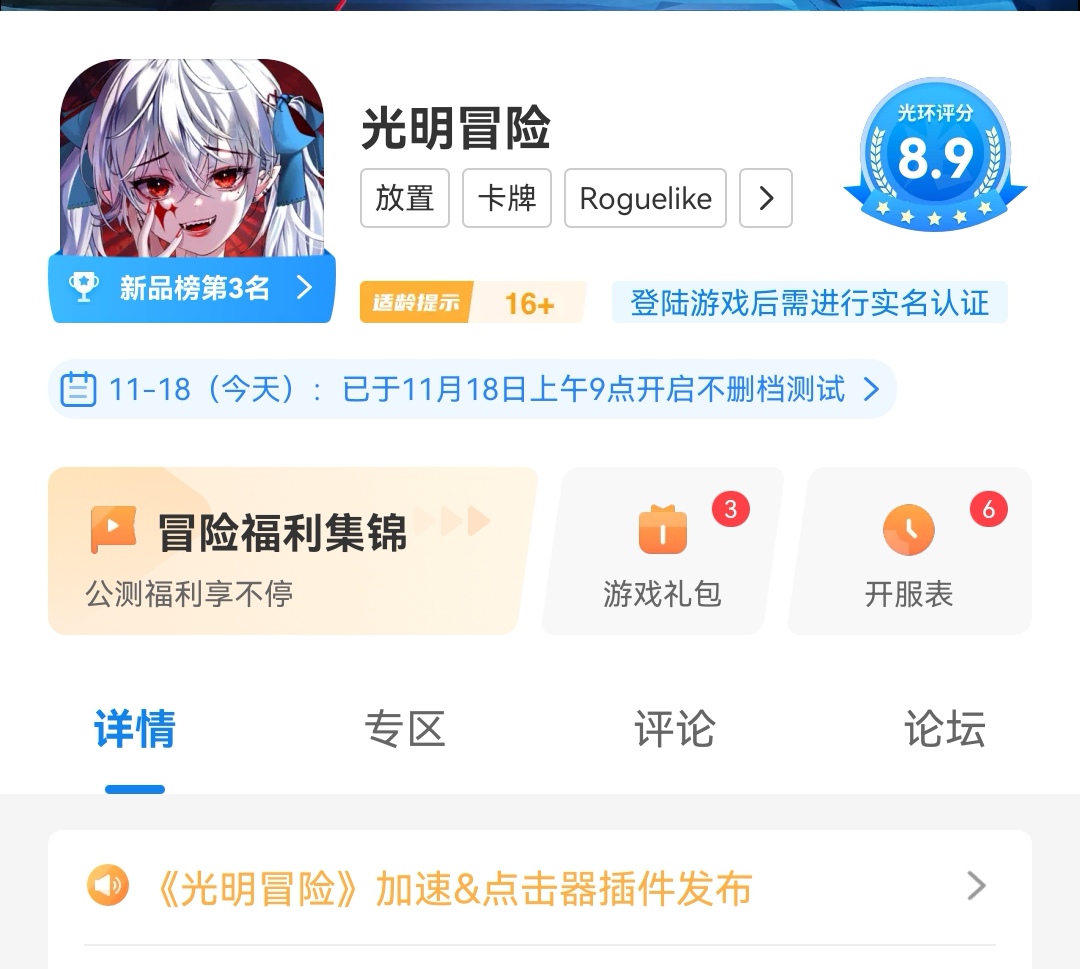Image resolution: width=1080 pixels, height=969 pixels.
Task: Switch to the 专区 tab
Action: [x=405, y=730]
